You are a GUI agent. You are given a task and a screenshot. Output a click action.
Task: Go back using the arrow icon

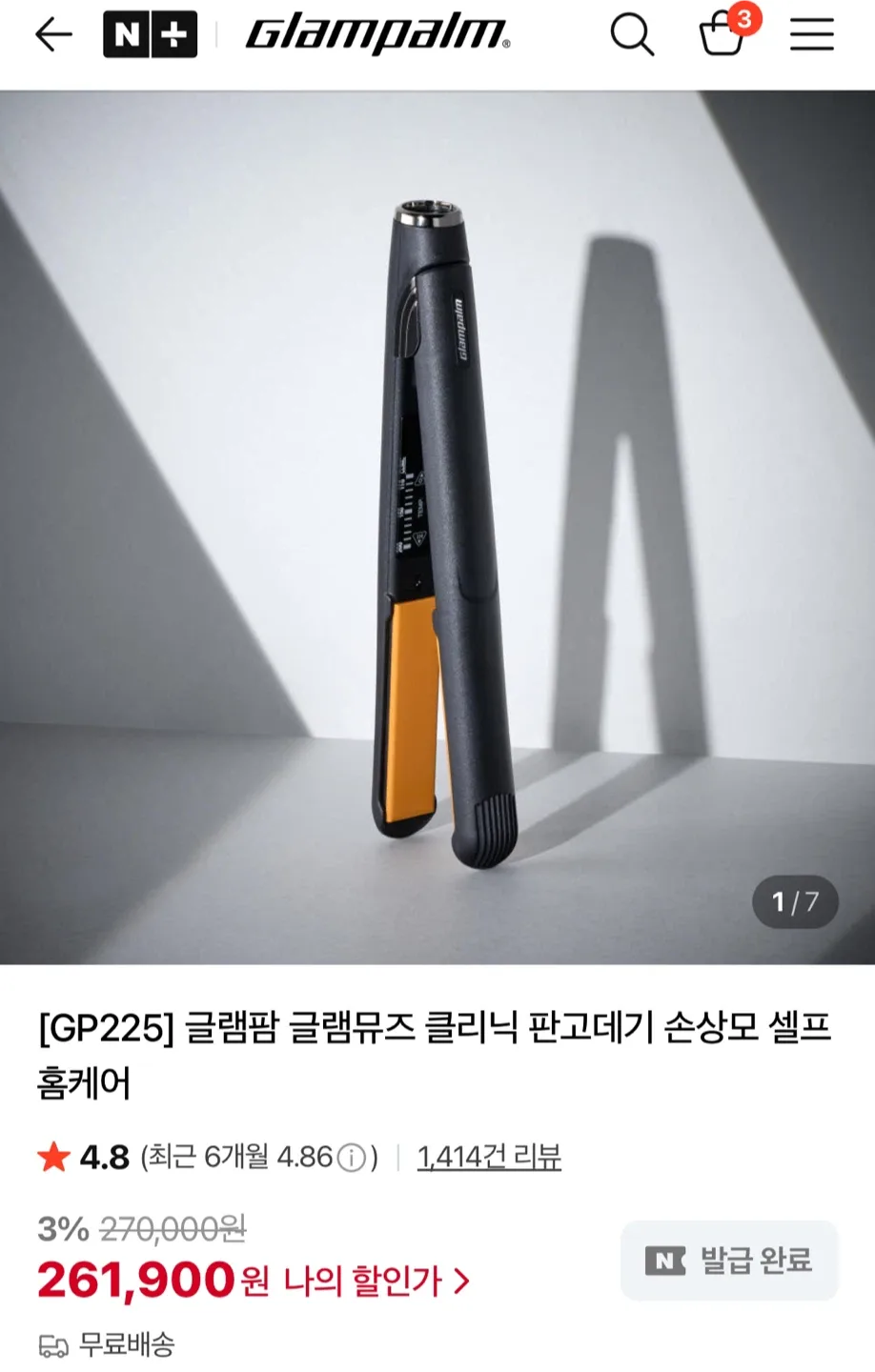pos(53,35)
